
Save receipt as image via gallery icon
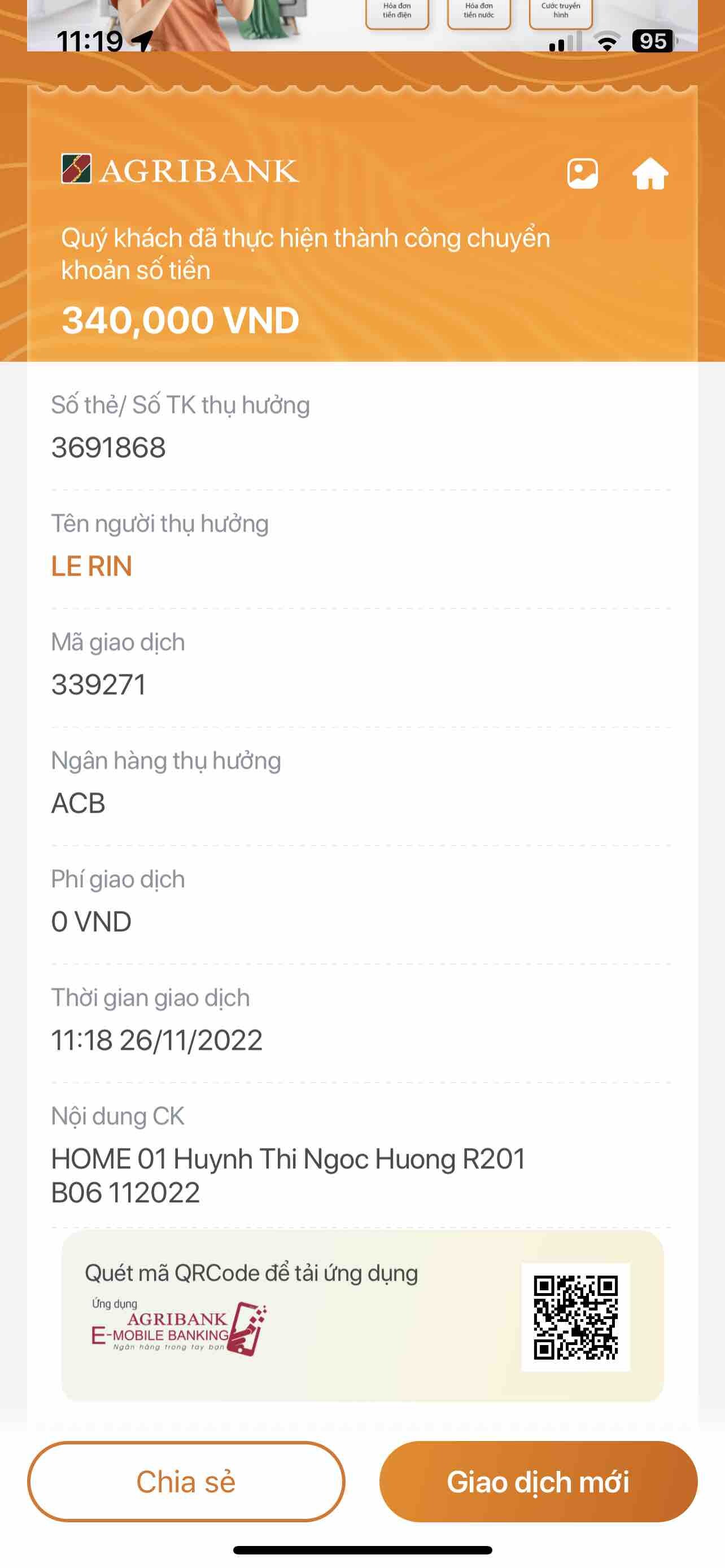[x=582, y=174]
